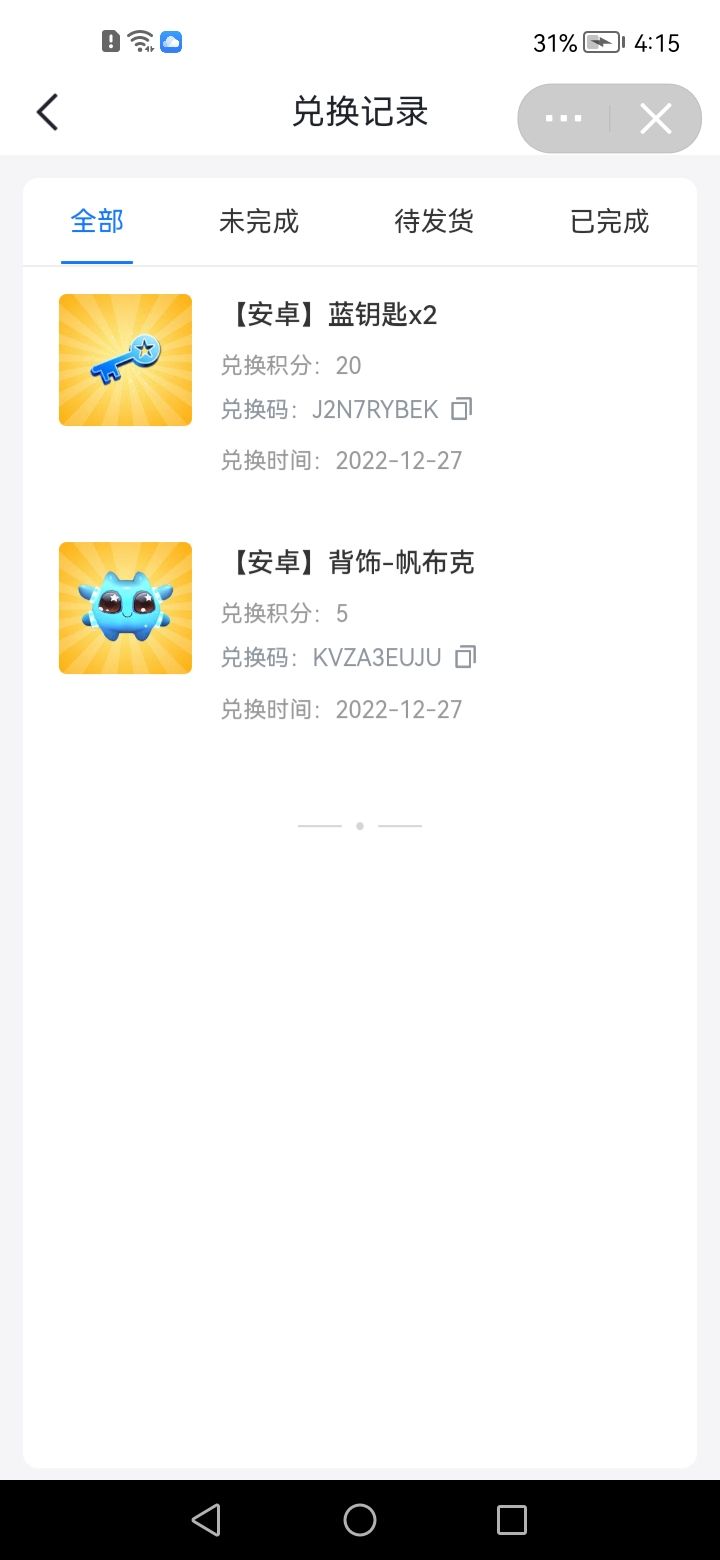The image size is (720, 1560).
Task: Open the 背饰-帆布克 redemption record
Action: [x=351, y=563]
